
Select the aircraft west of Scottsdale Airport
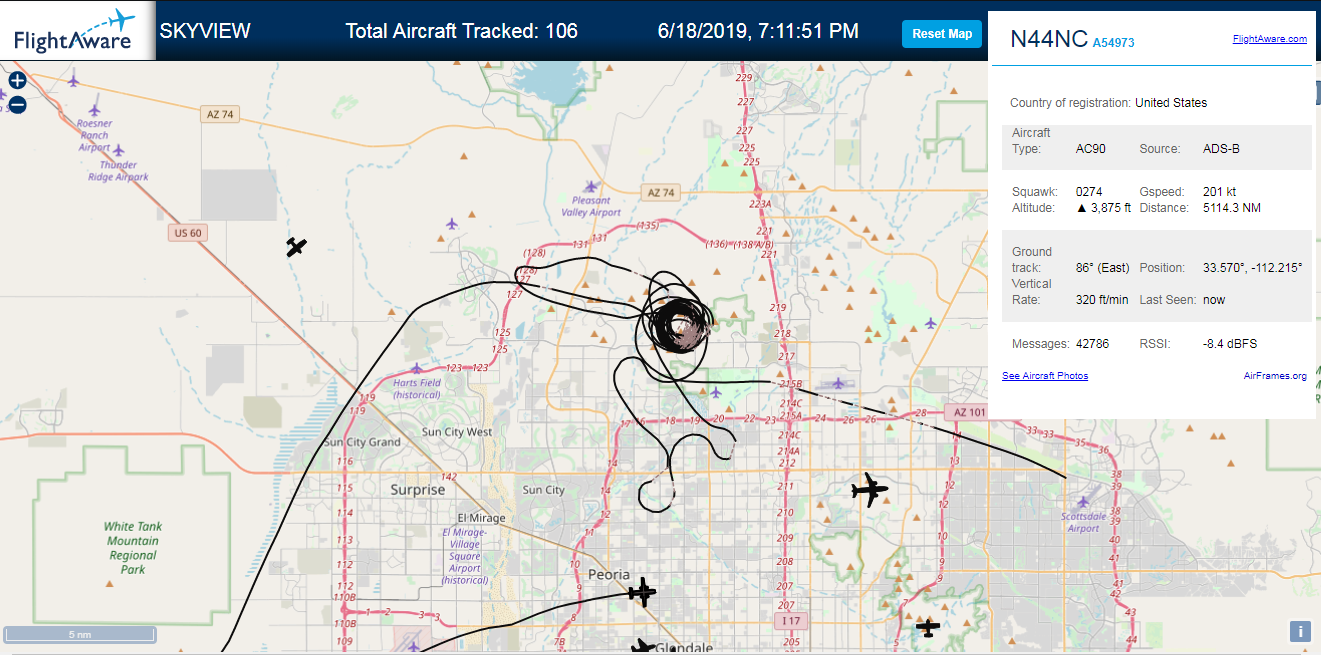point(868,490)
